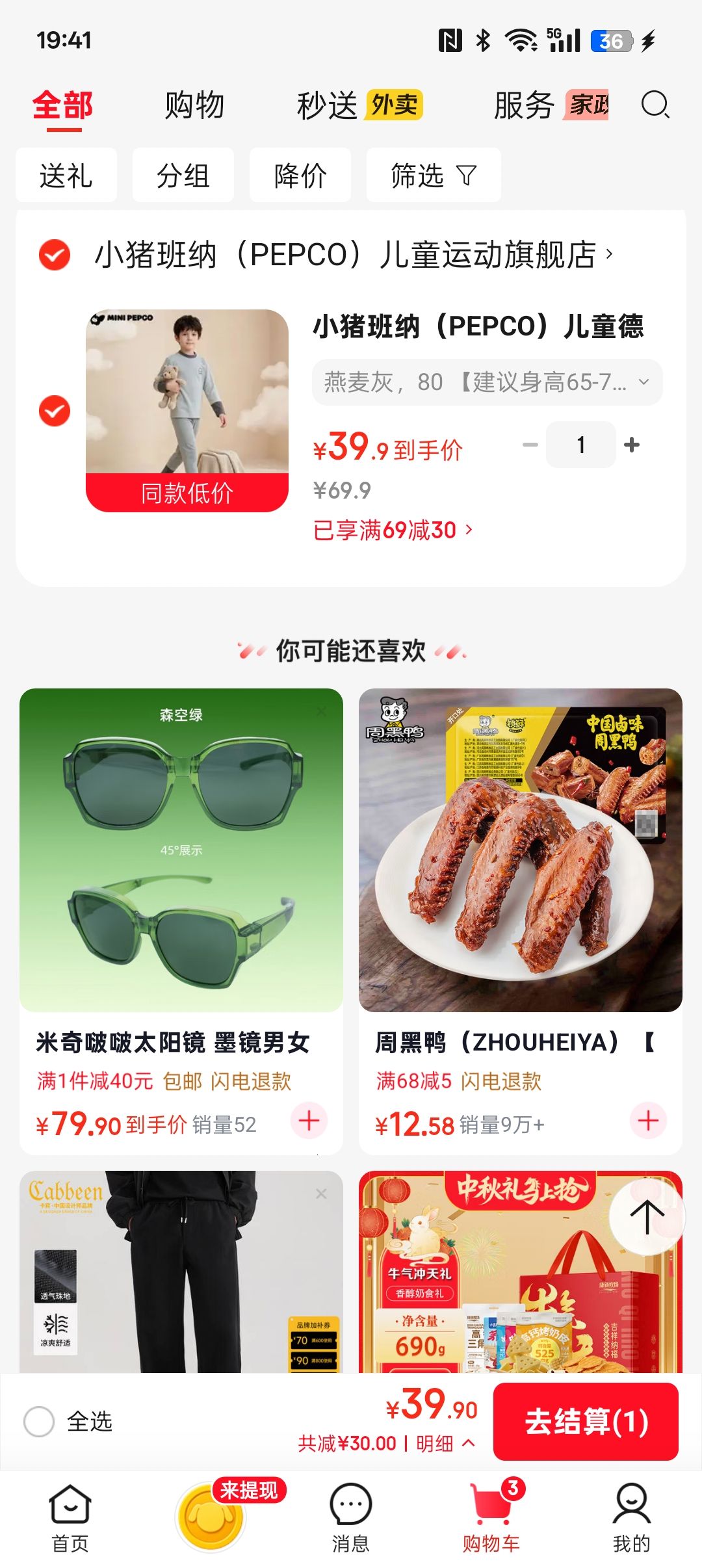Open the search magnifier icon
Screen dimensions: 702x1568
tap(655, 105)
